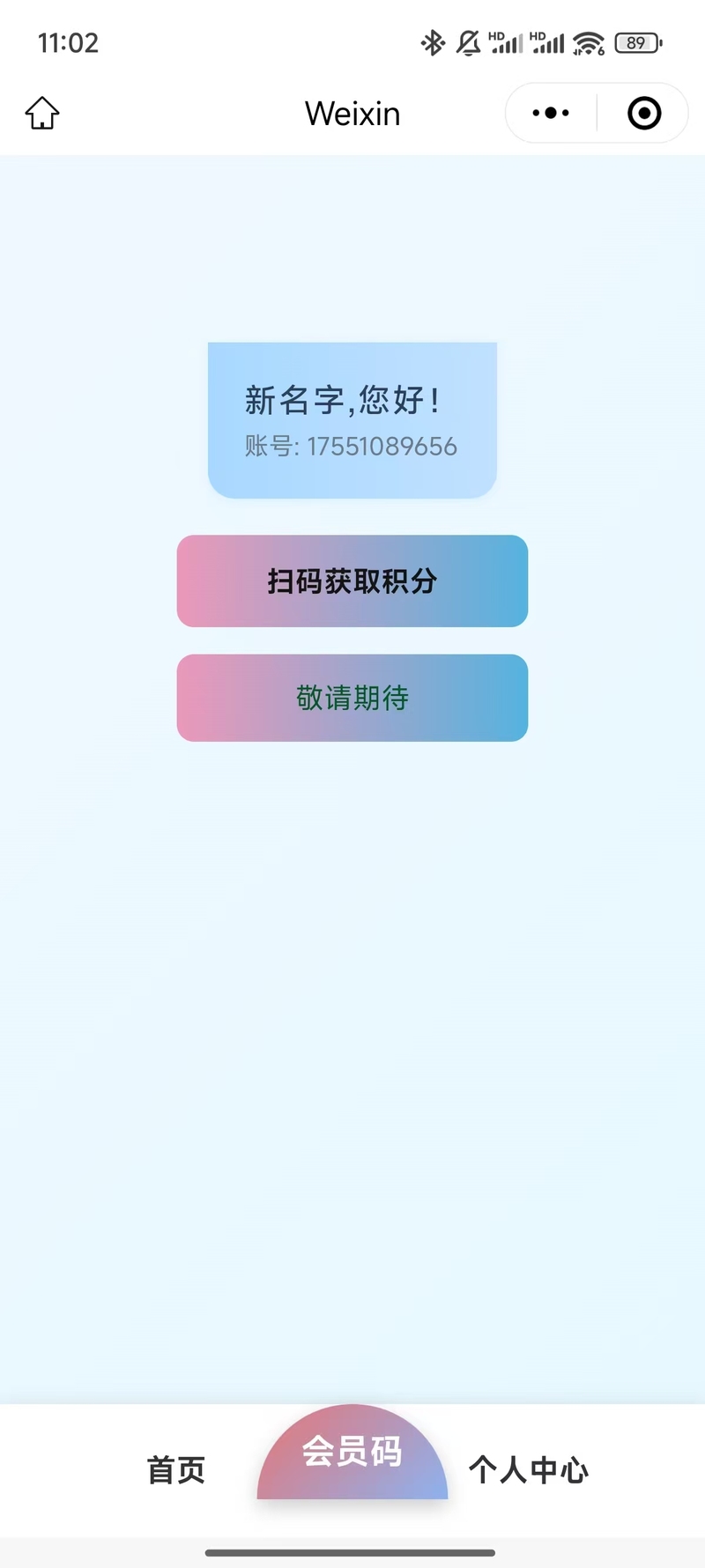Tap the home icon in header

[42, 113]
